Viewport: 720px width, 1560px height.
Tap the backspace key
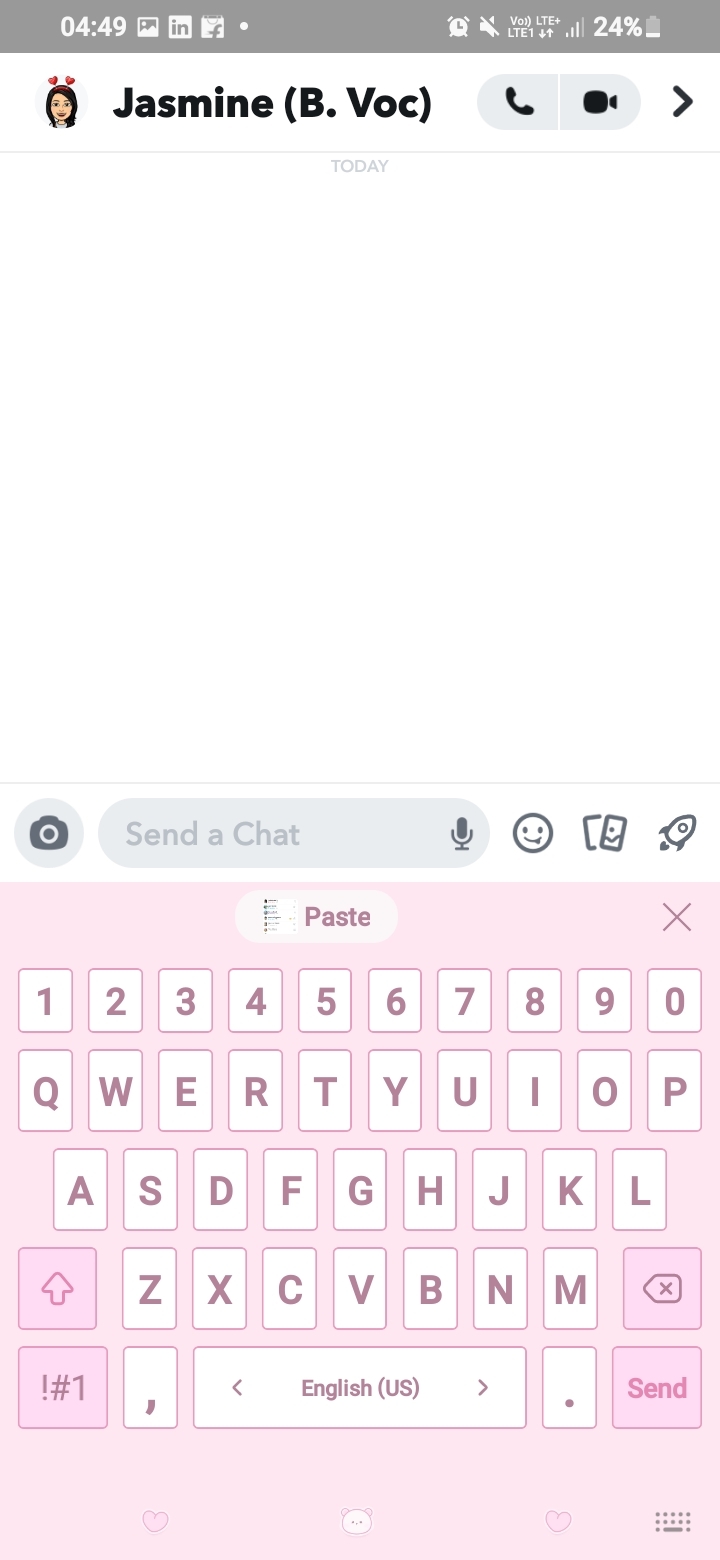tap(662, 1289)
